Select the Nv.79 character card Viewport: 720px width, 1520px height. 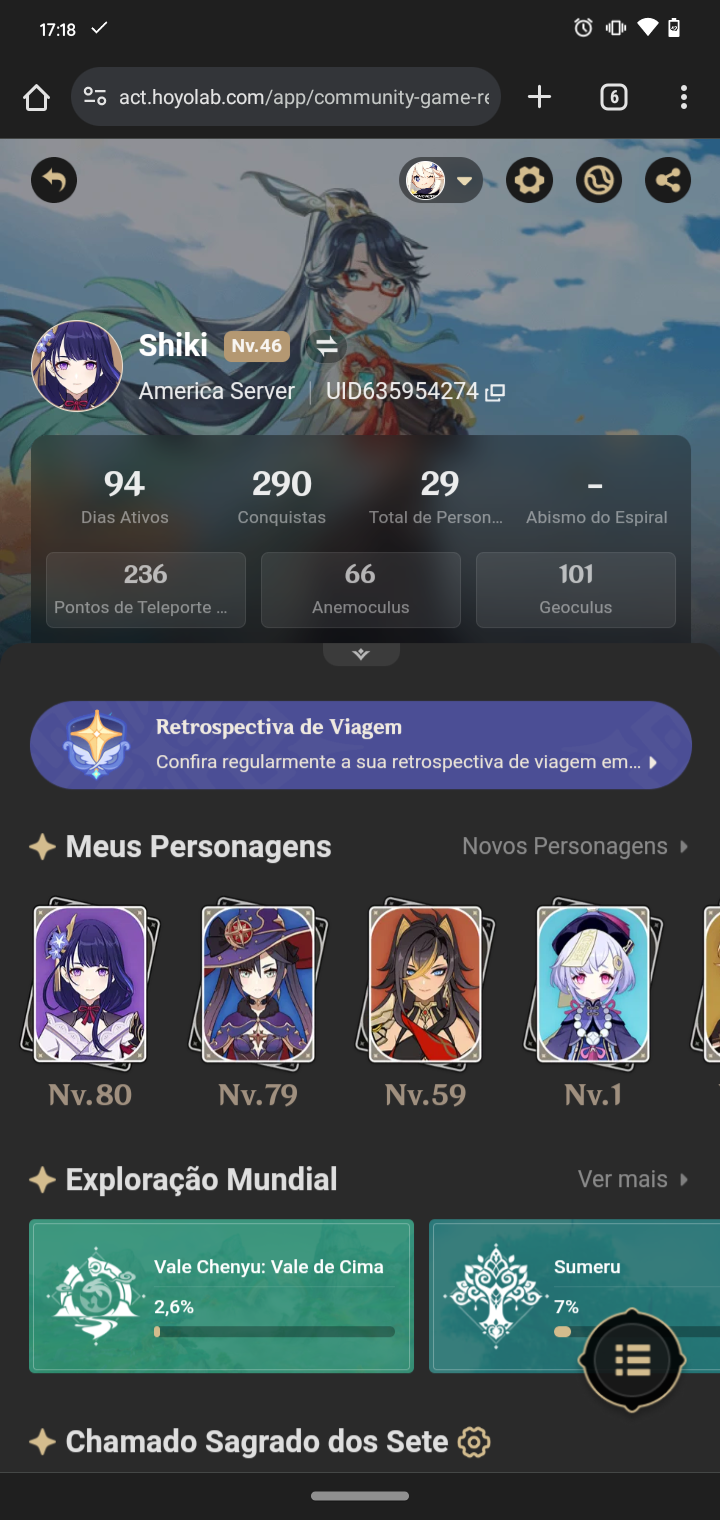(258, 984)
